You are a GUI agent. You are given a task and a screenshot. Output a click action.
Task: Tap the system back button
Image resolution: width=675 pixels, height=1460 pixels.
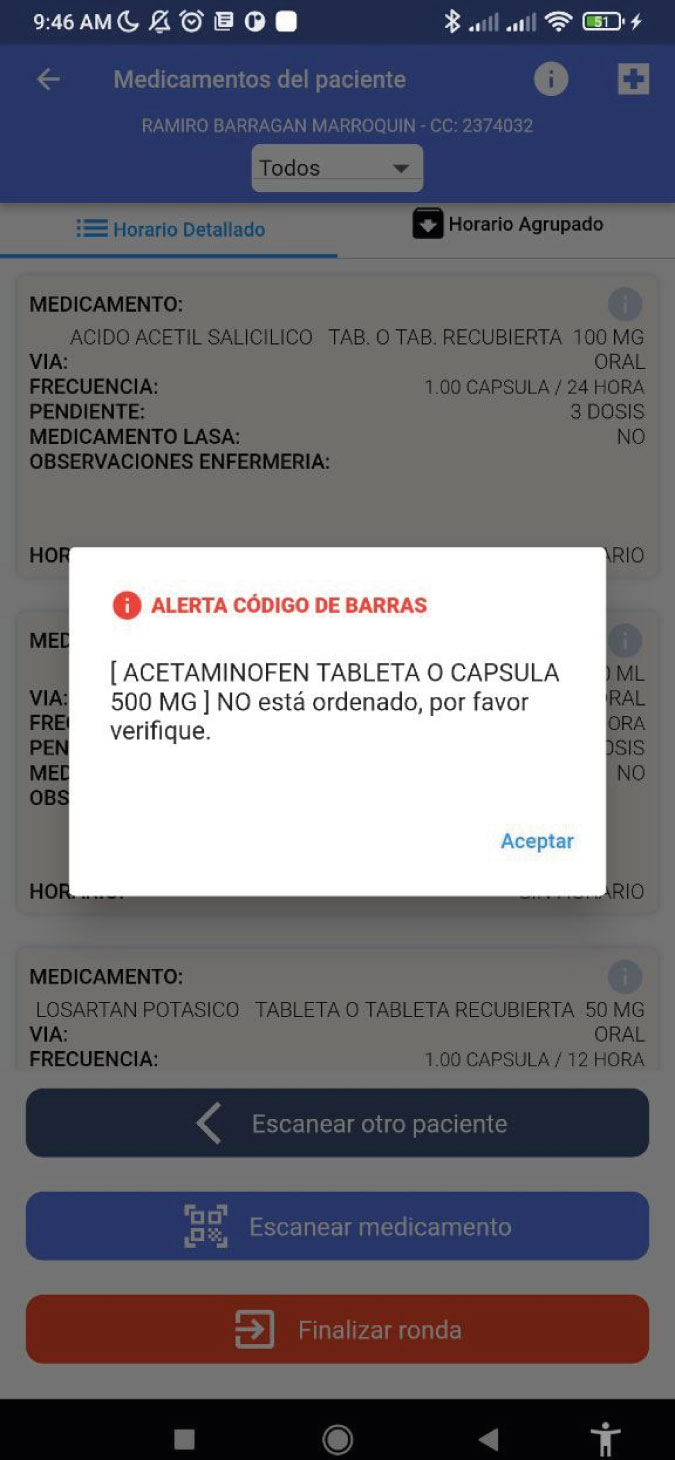[488, 1439]
